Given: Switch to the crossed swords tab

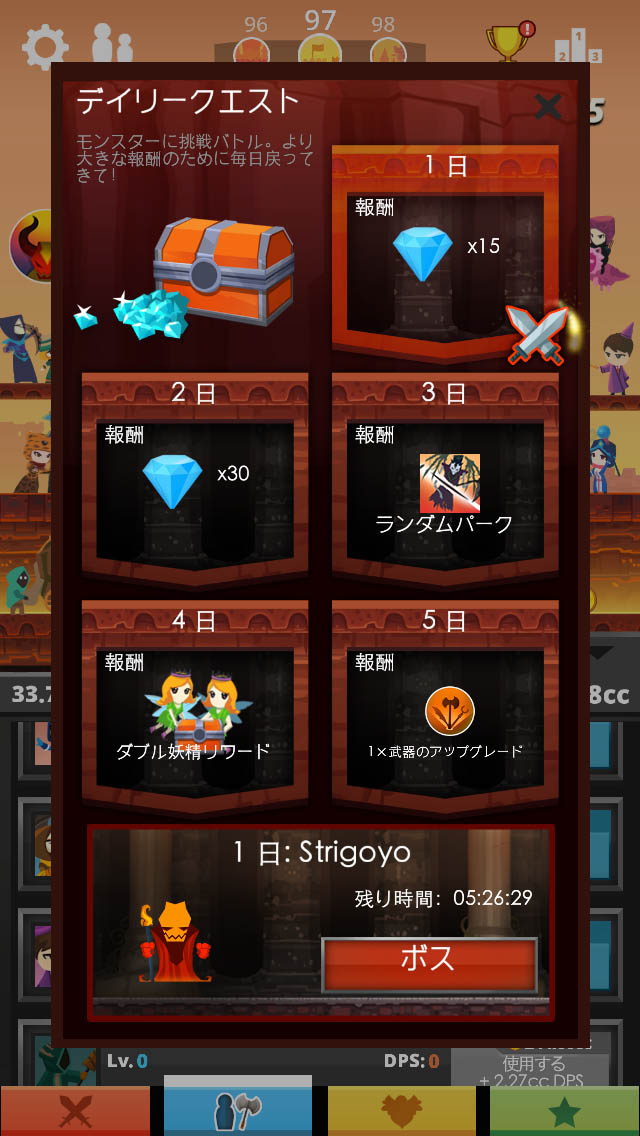Looking at the screenshot, I should tap(75, 1111).
